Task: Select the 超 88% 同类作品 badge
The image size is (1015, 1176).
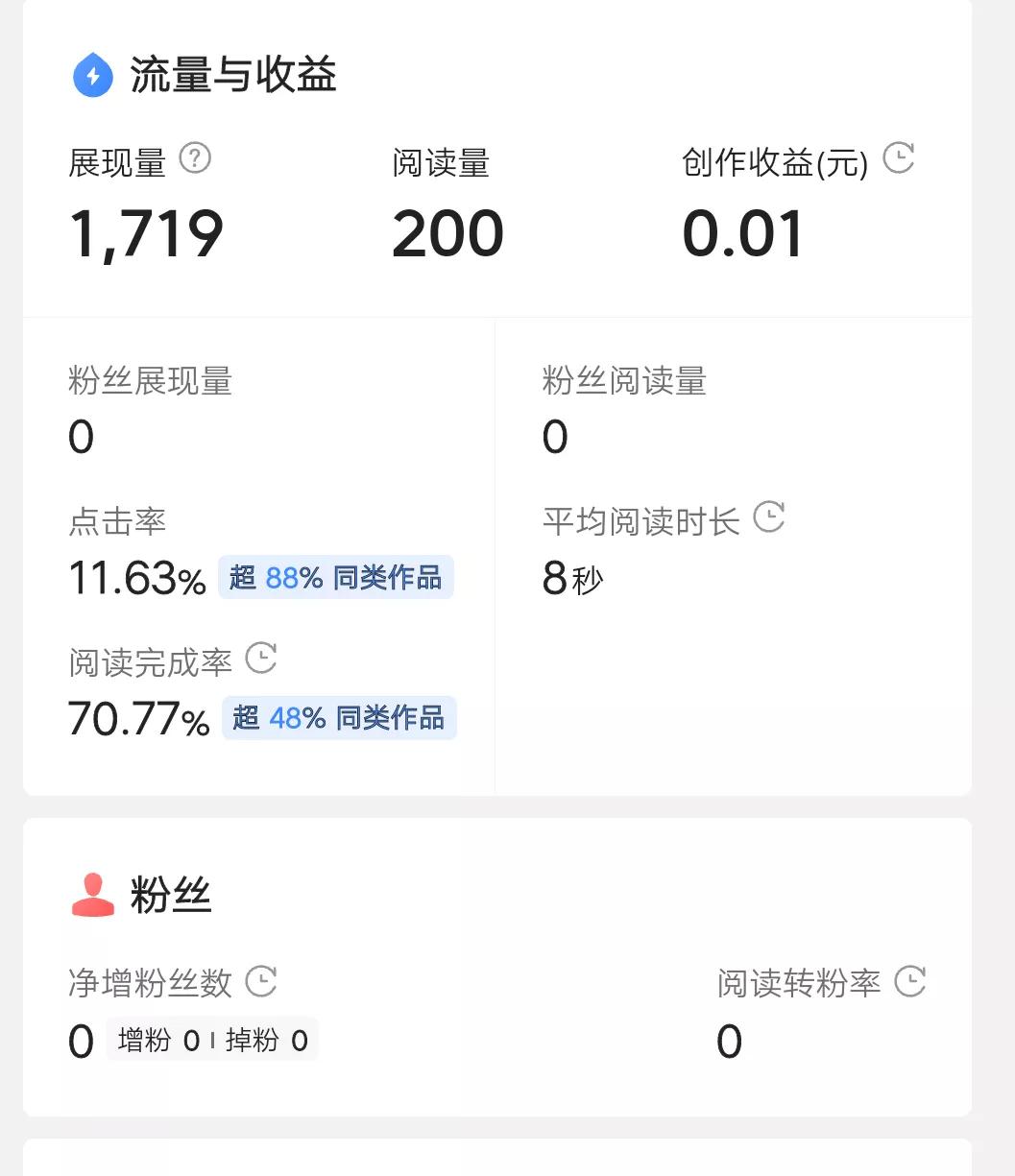Action: coord(336,577)
